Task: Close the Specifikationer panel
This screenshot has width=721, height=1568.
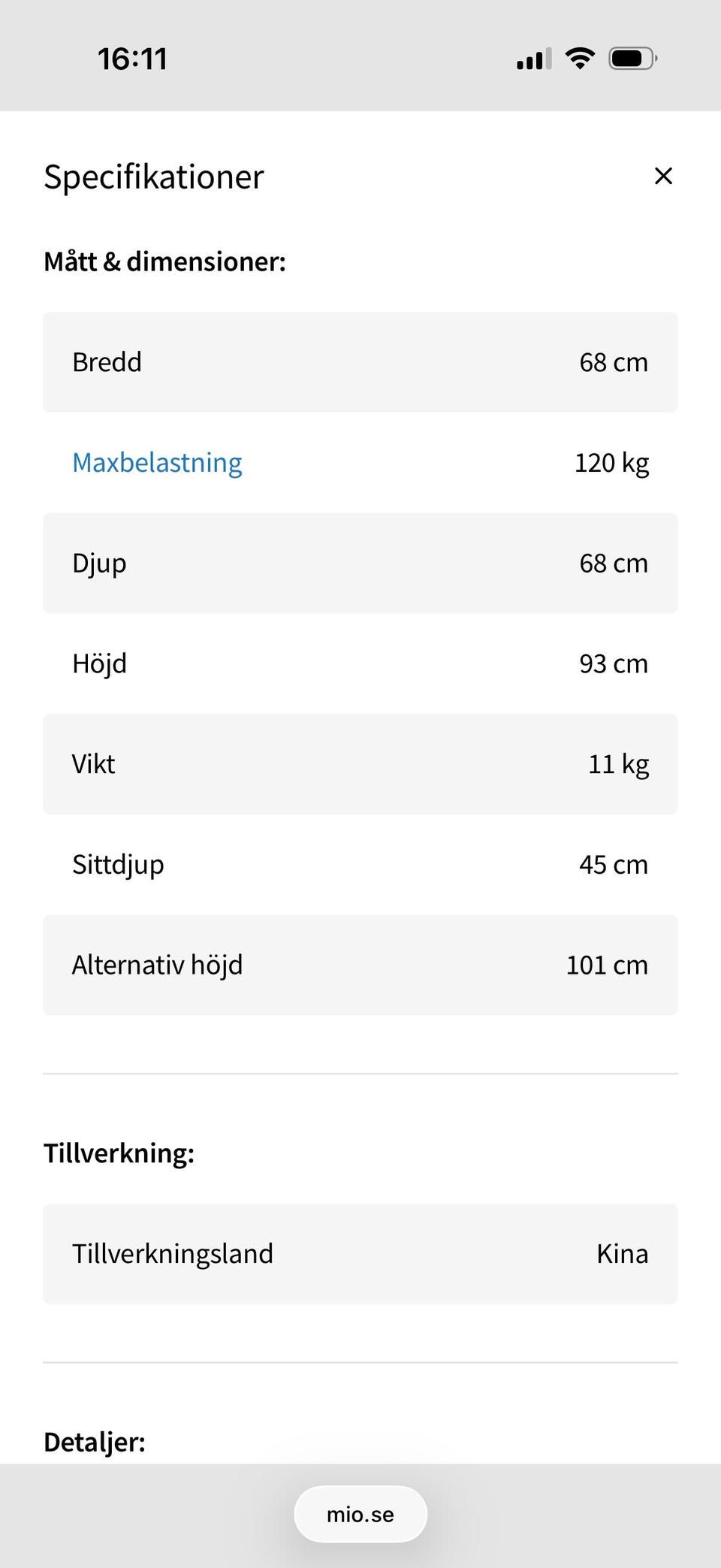Action: click(663, 176)
